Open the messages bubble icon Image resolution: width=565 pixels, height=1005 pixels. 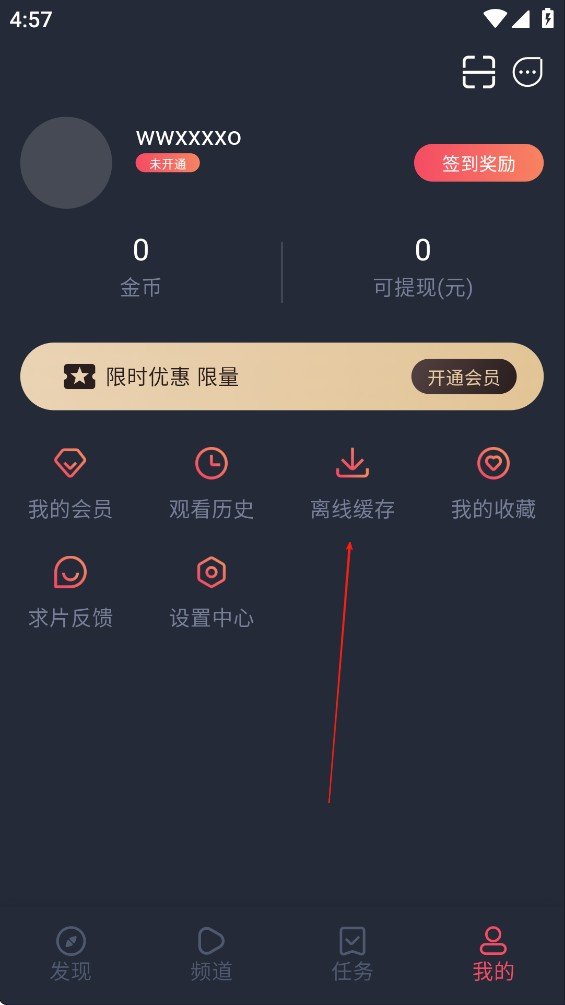point(528,72)
